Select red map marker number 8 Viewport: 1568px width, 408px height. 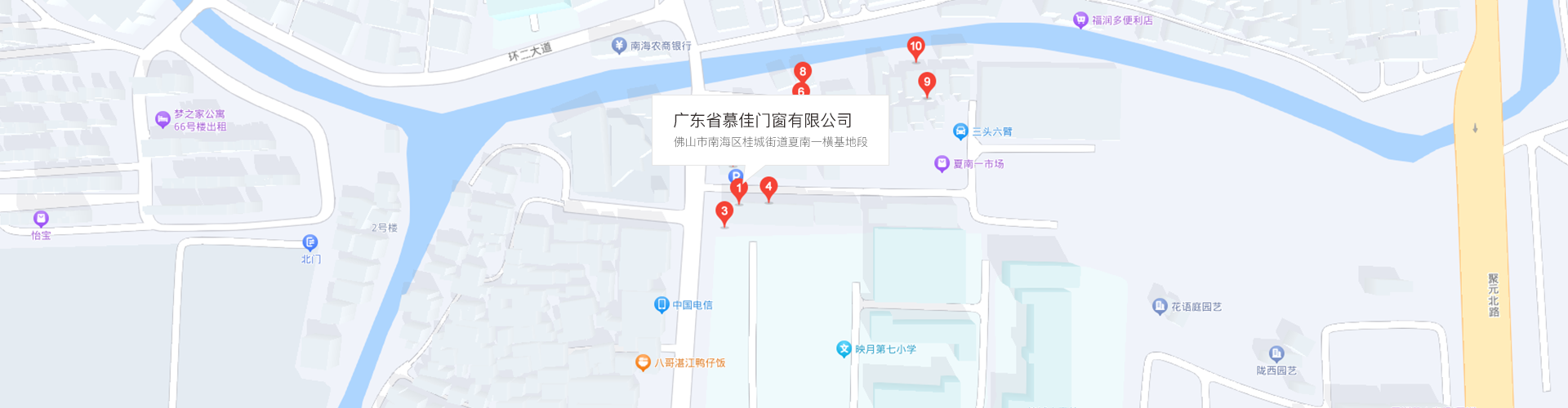[803, 72]
